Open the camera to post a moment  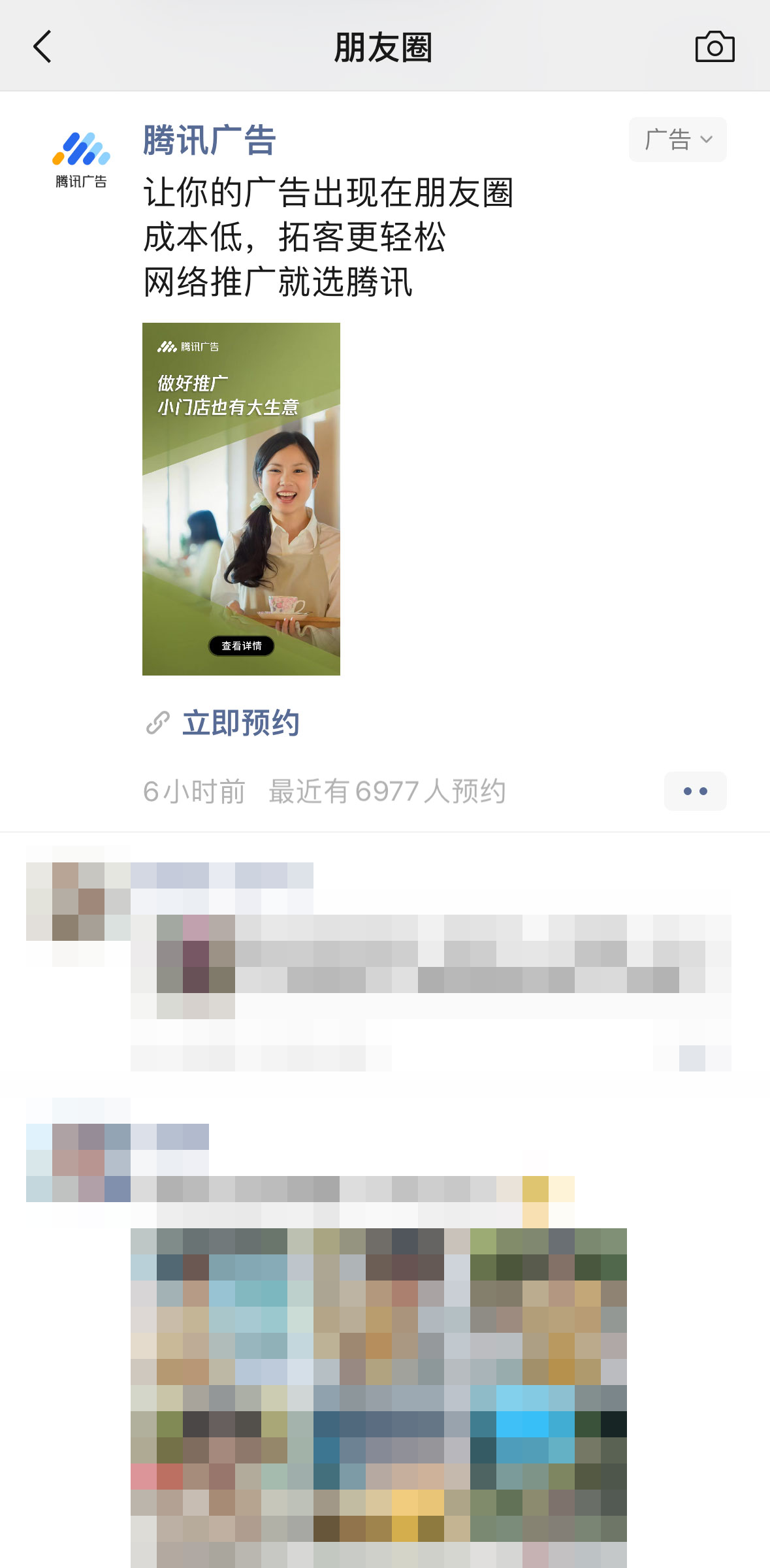tap(714, 47)
